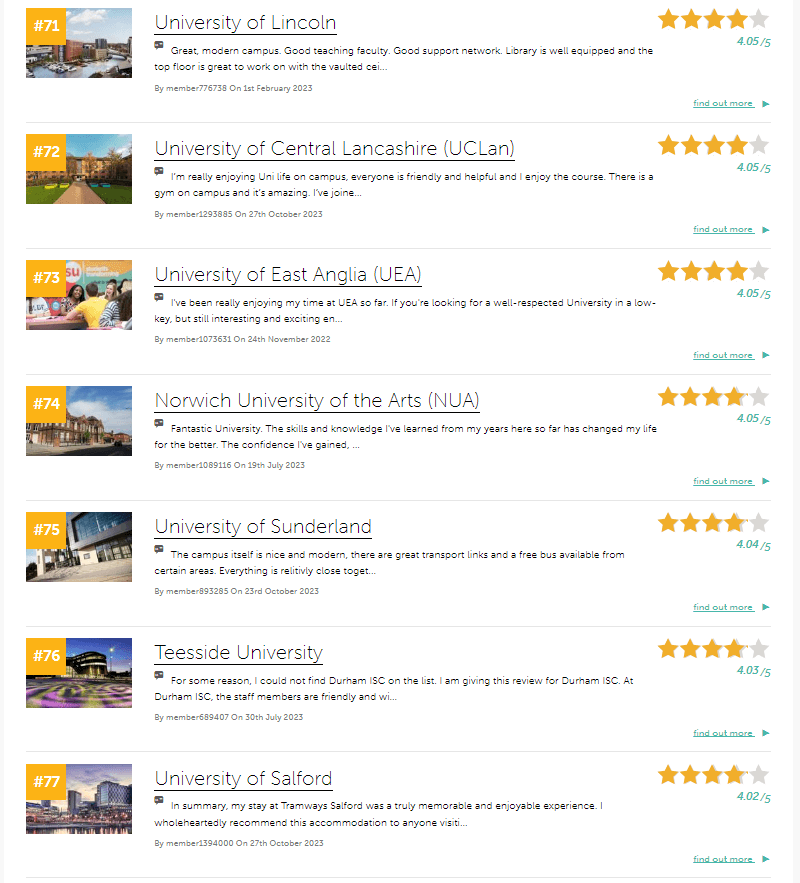Tap 'find out more' for Norwich NUA
This screenshot has width=800, height=883.
(723, 481)
